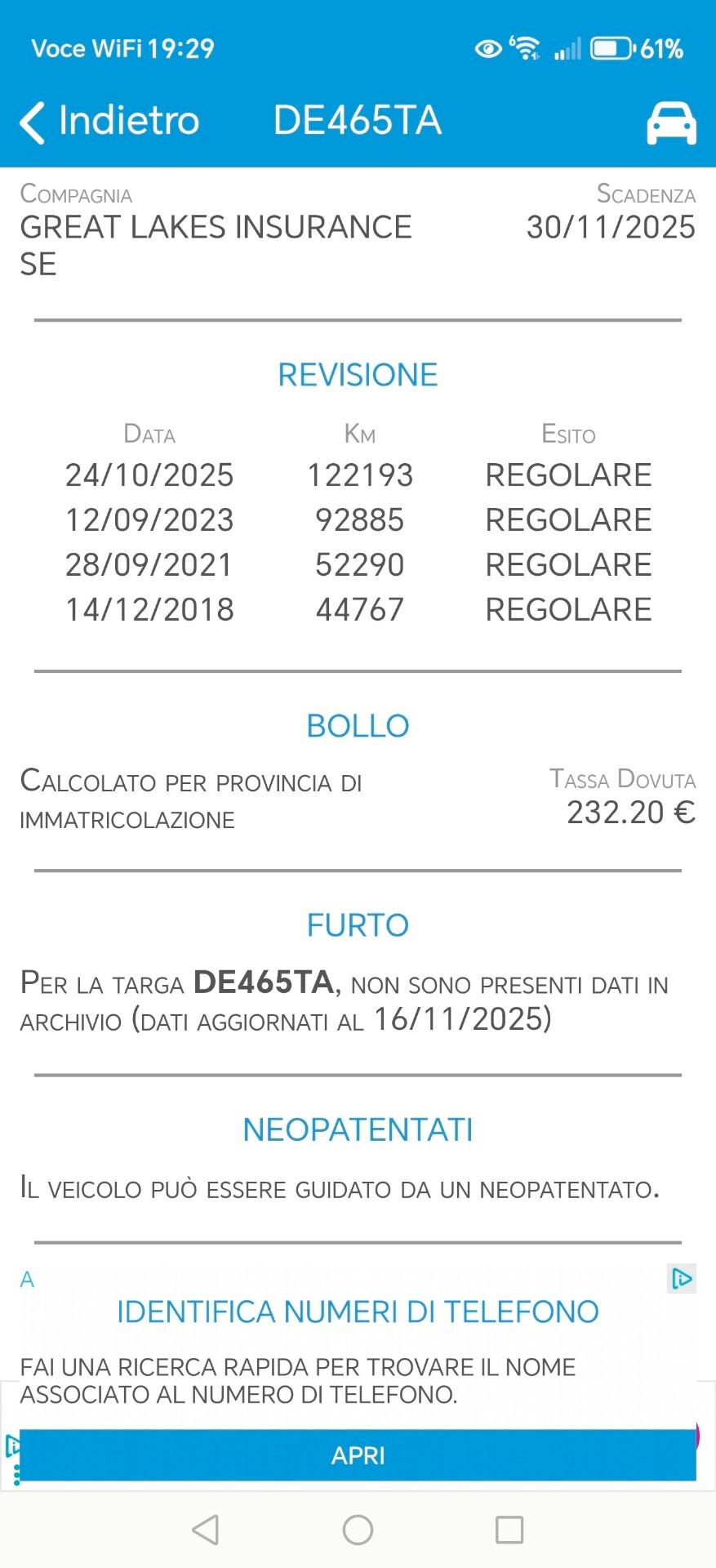Tap the WiFi icon in the status bar
The image size is (716, 1568).
(x=527, y=47)
